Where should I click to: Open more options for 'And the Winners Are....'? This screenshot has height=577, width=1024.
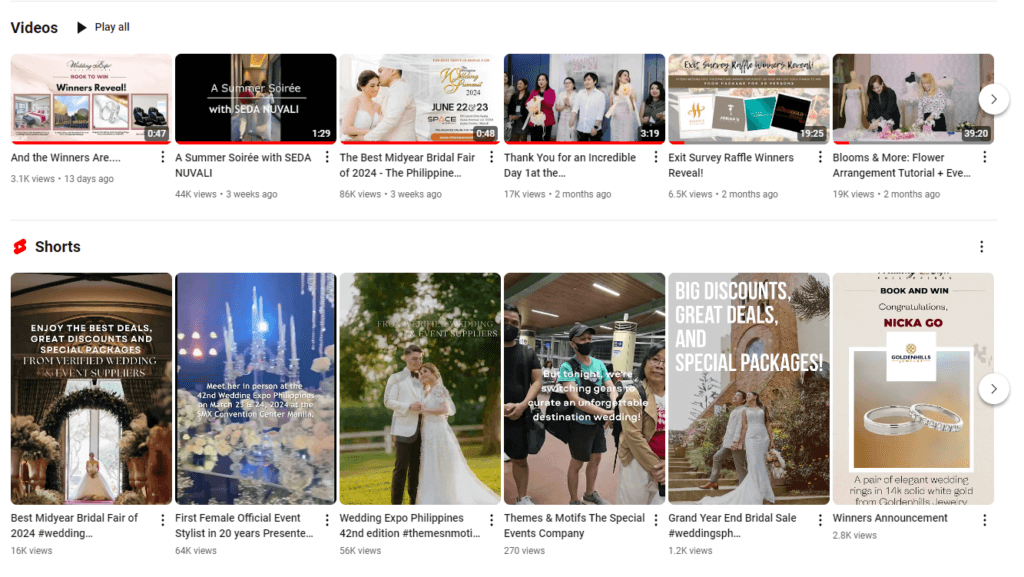pos(163,158)
